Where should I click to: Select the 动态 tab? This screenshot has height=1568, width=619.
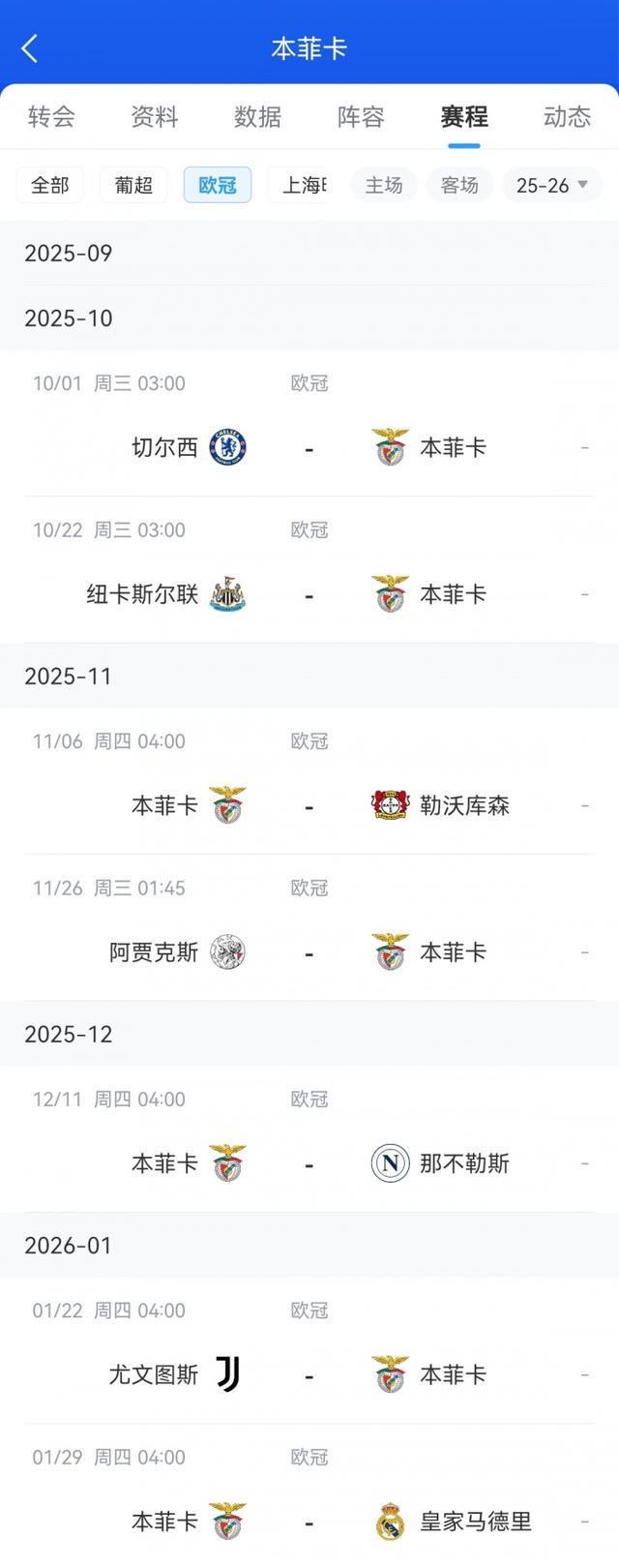click(x=567, y=117)
